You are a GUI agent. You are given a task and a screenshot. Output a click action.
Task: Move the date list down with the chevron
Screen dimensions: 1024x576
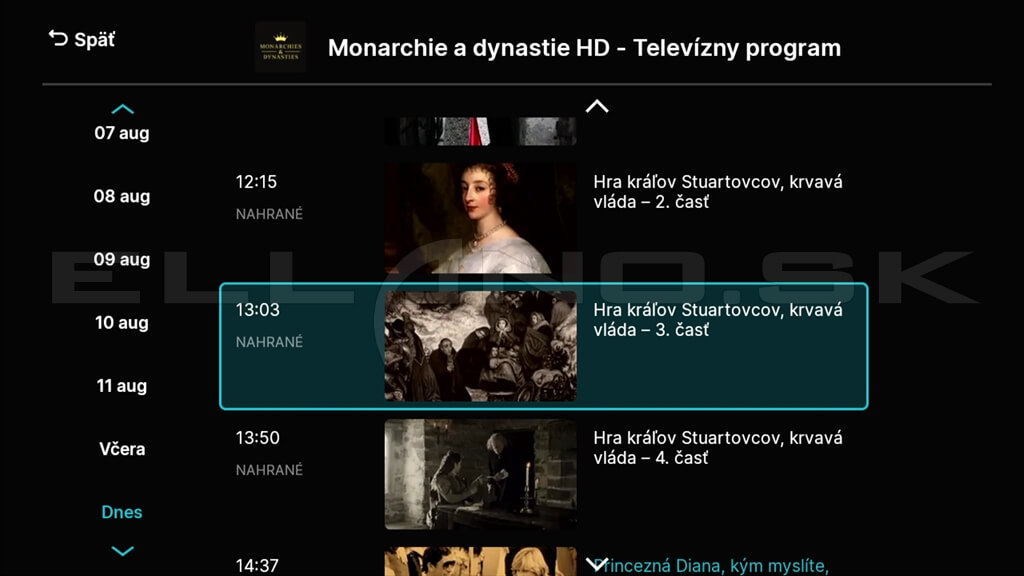122,551
